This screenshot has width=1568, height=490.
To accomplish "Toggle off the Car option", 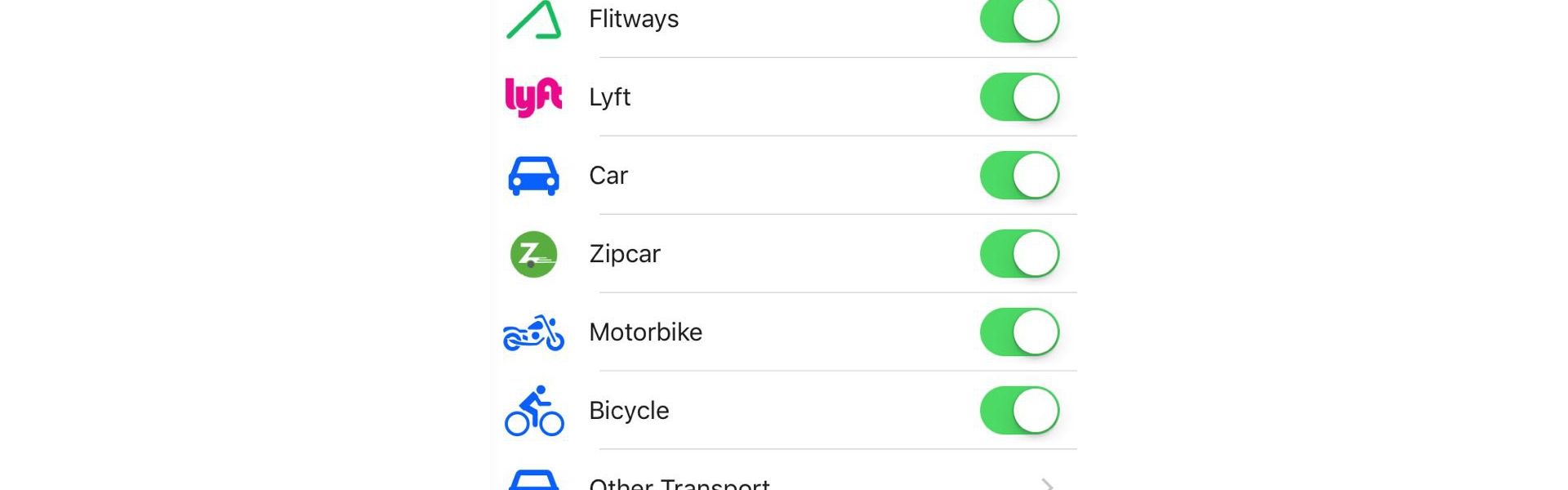I will [1019, 176].
